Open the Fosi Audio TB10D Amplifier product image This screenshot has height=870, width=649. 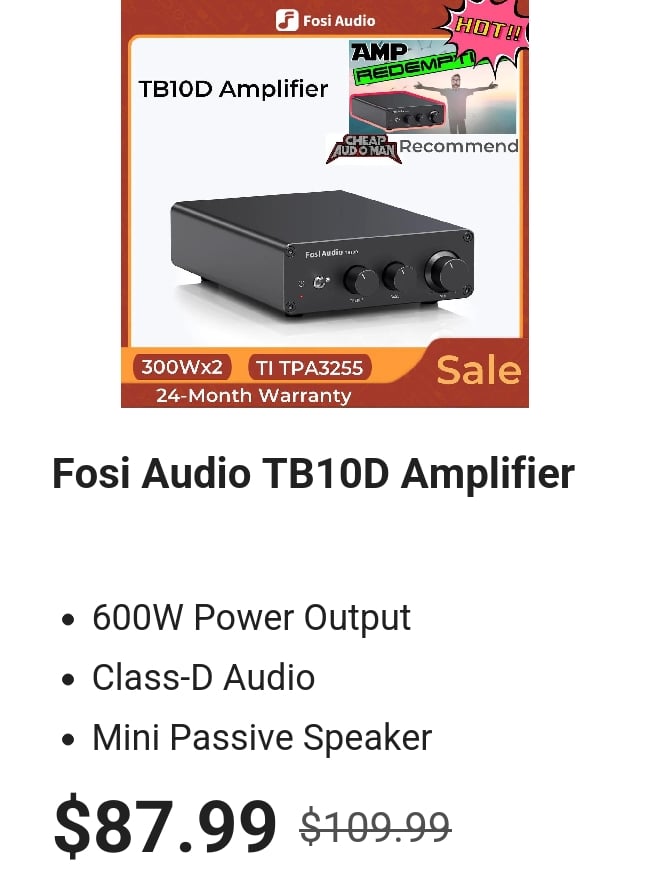[x=324, y=204]
